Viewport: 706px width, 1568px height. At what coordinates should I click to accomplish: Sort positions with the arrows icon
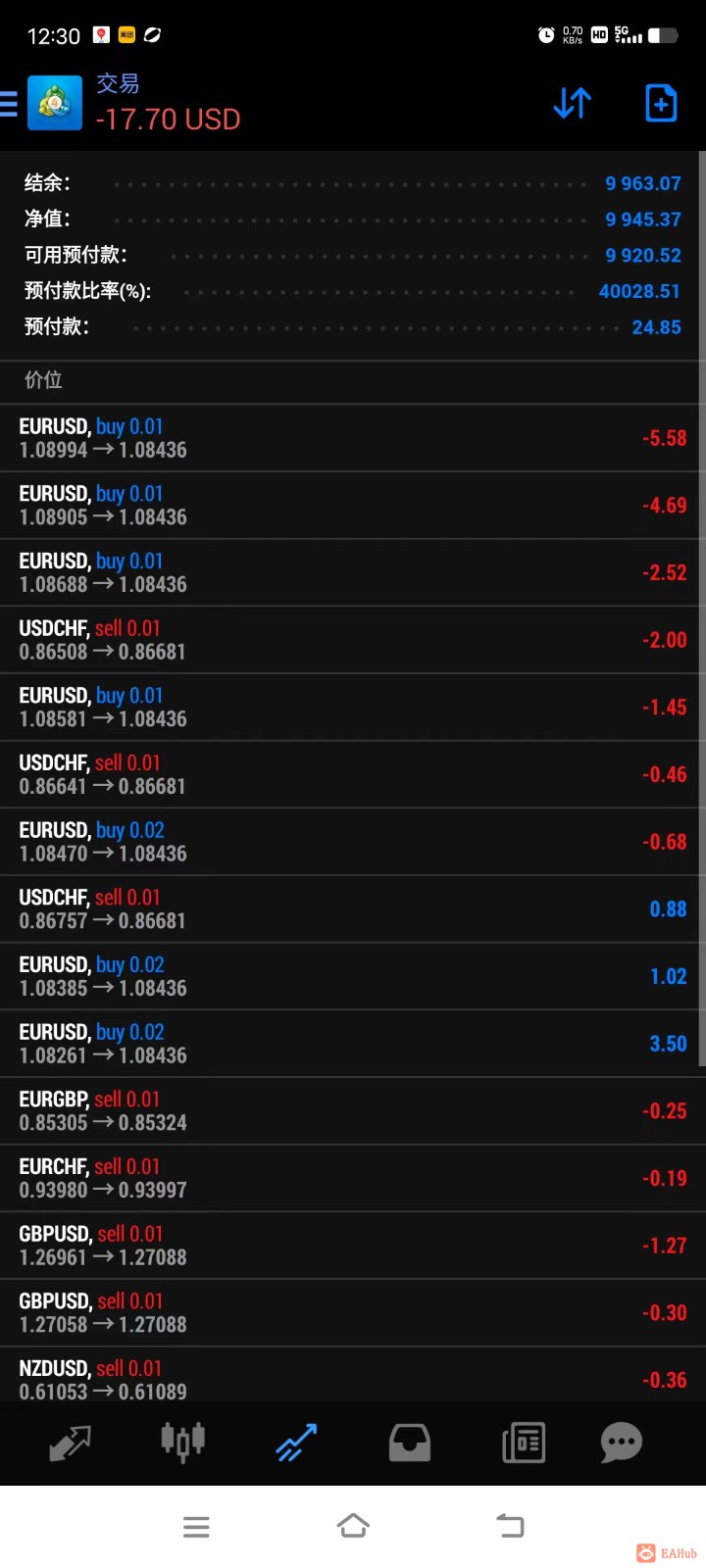572,103
